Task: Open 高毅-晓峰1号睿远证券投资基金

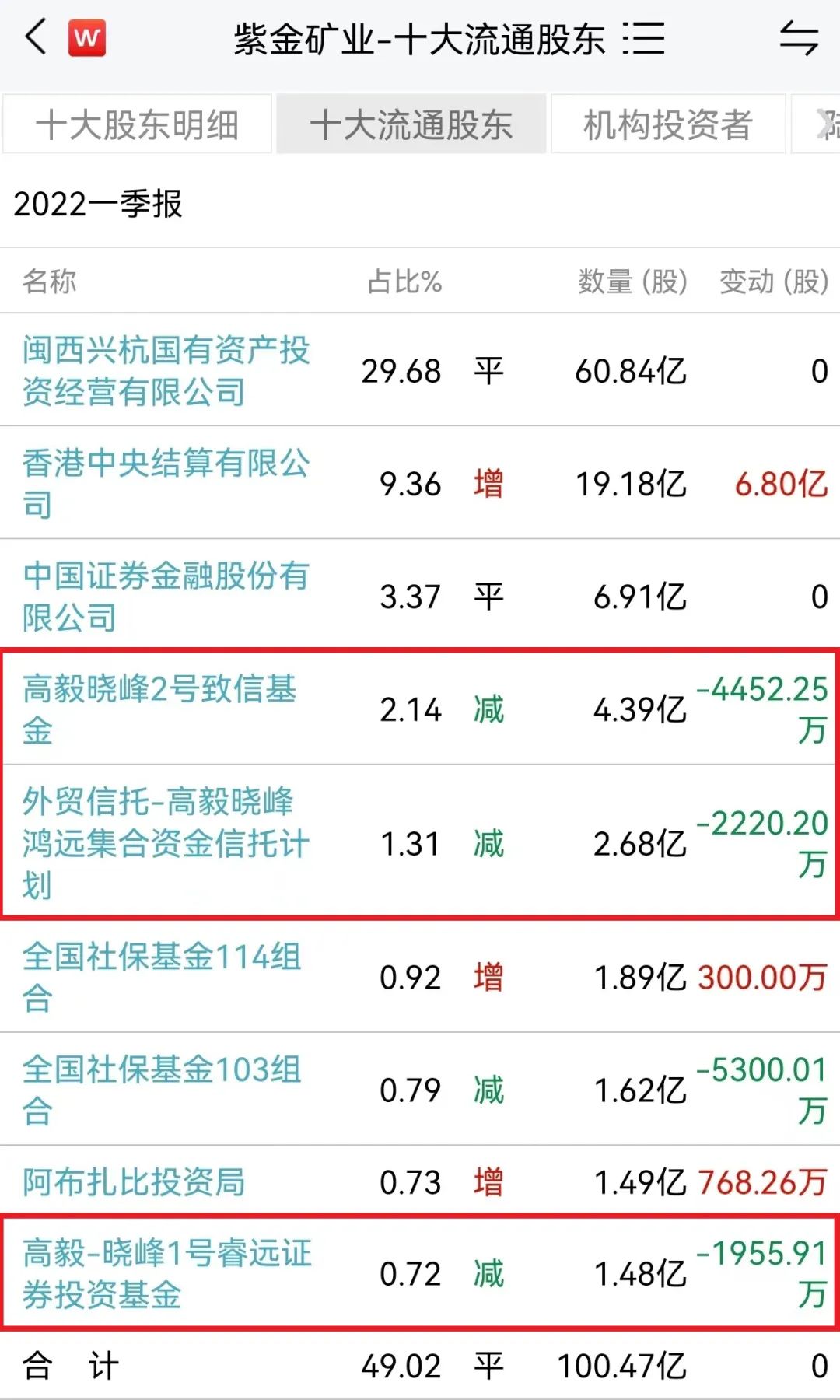Action: point(167,1273)
